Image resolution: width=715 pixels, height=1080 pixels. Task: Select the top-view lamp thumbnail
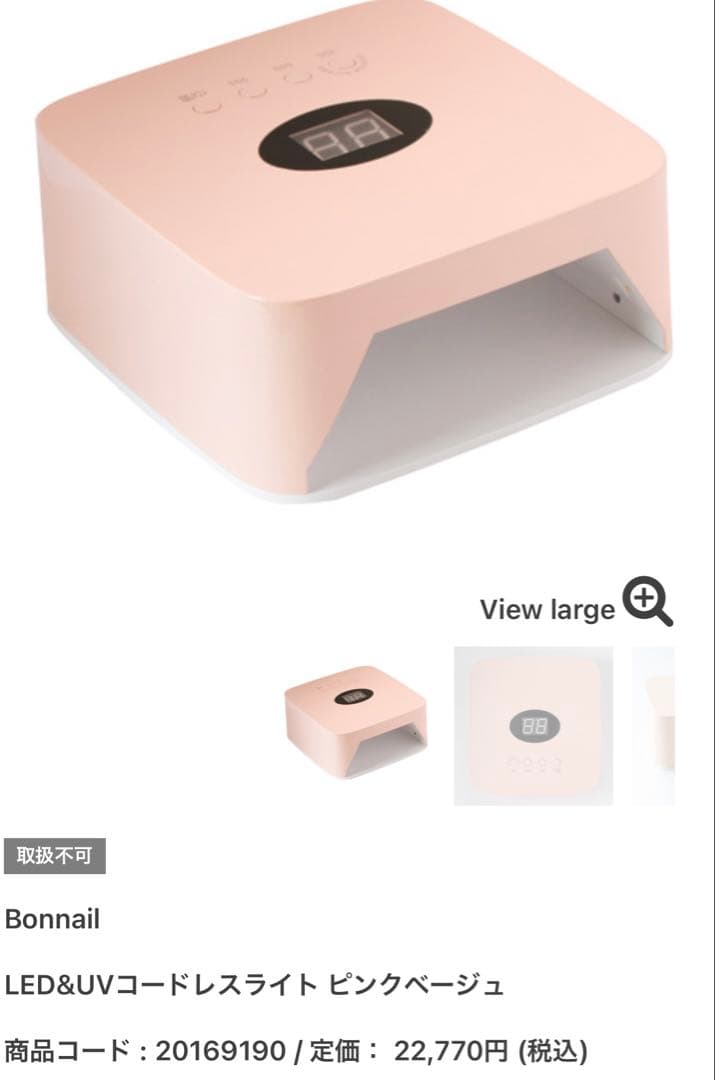coord(533,726)
